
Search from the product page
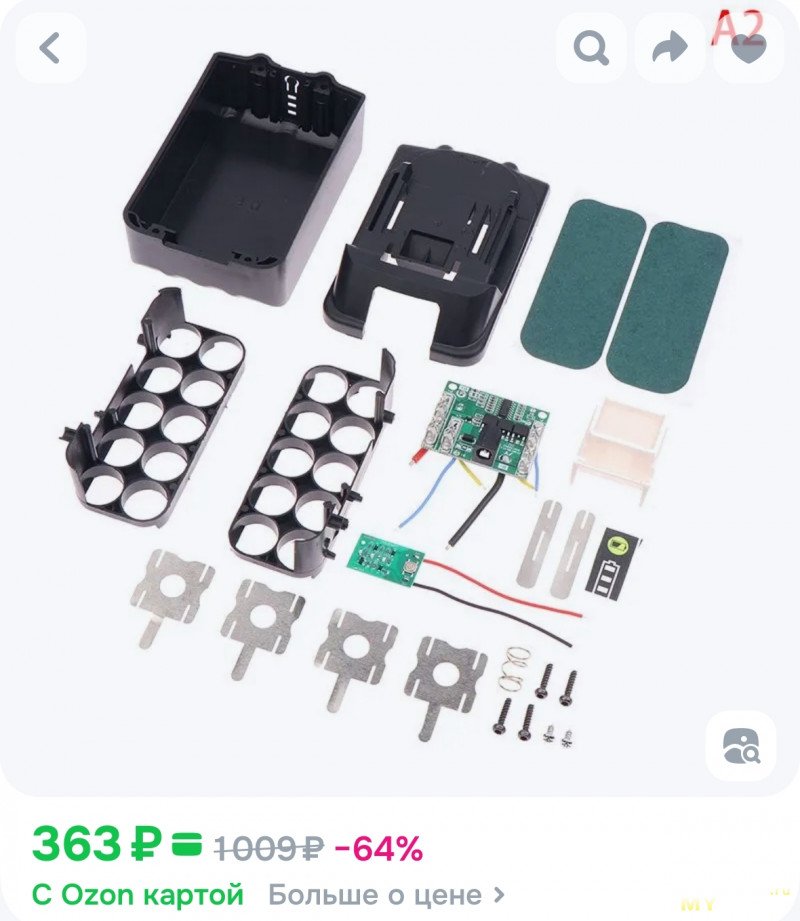coord(591,48)
